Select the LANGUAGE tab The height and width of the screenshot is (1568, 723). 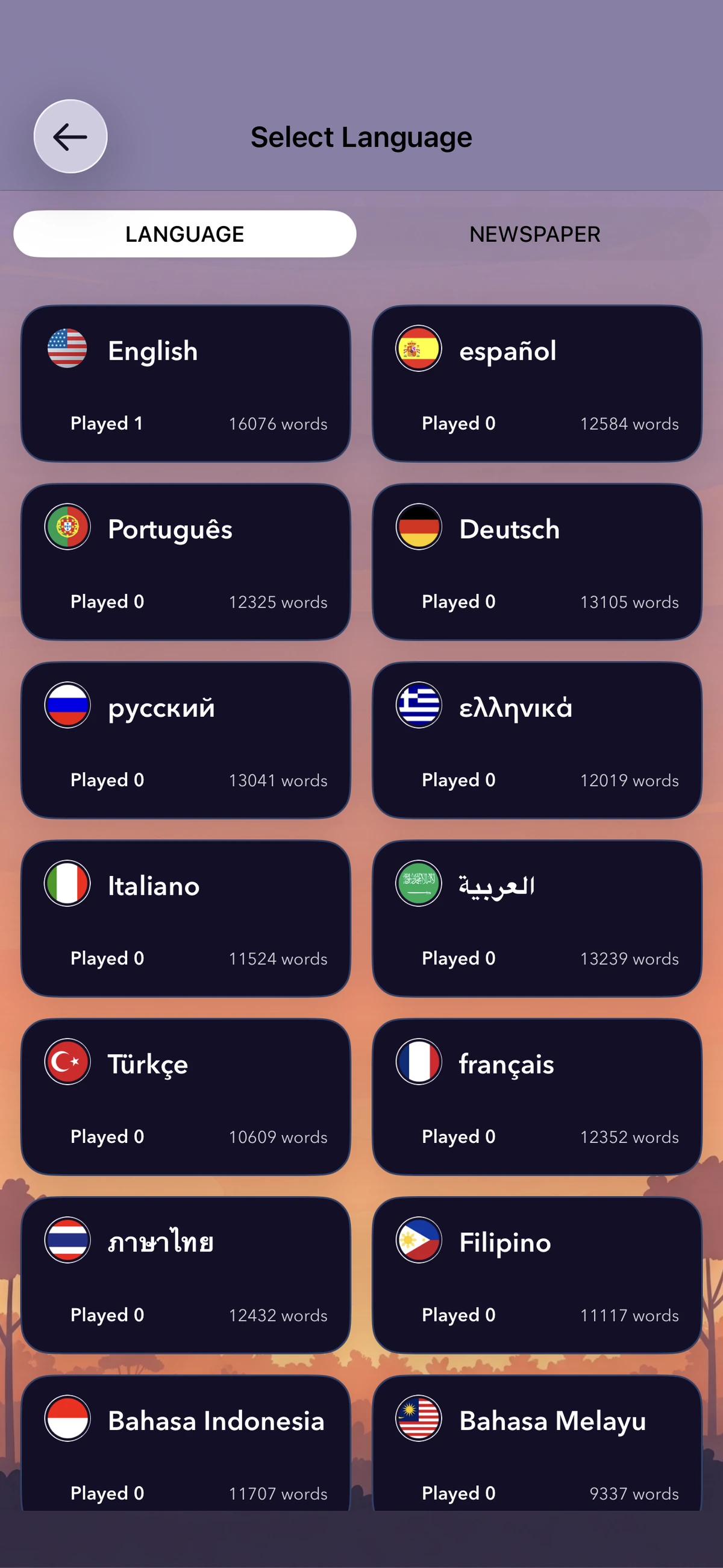(x=184, y=233)
